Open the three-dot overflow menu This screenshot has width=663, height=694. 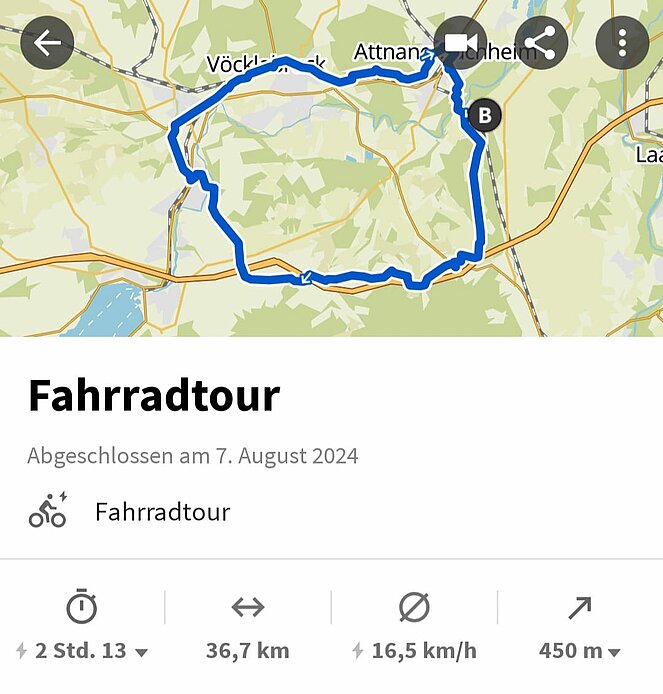click(x=622, y=43)
